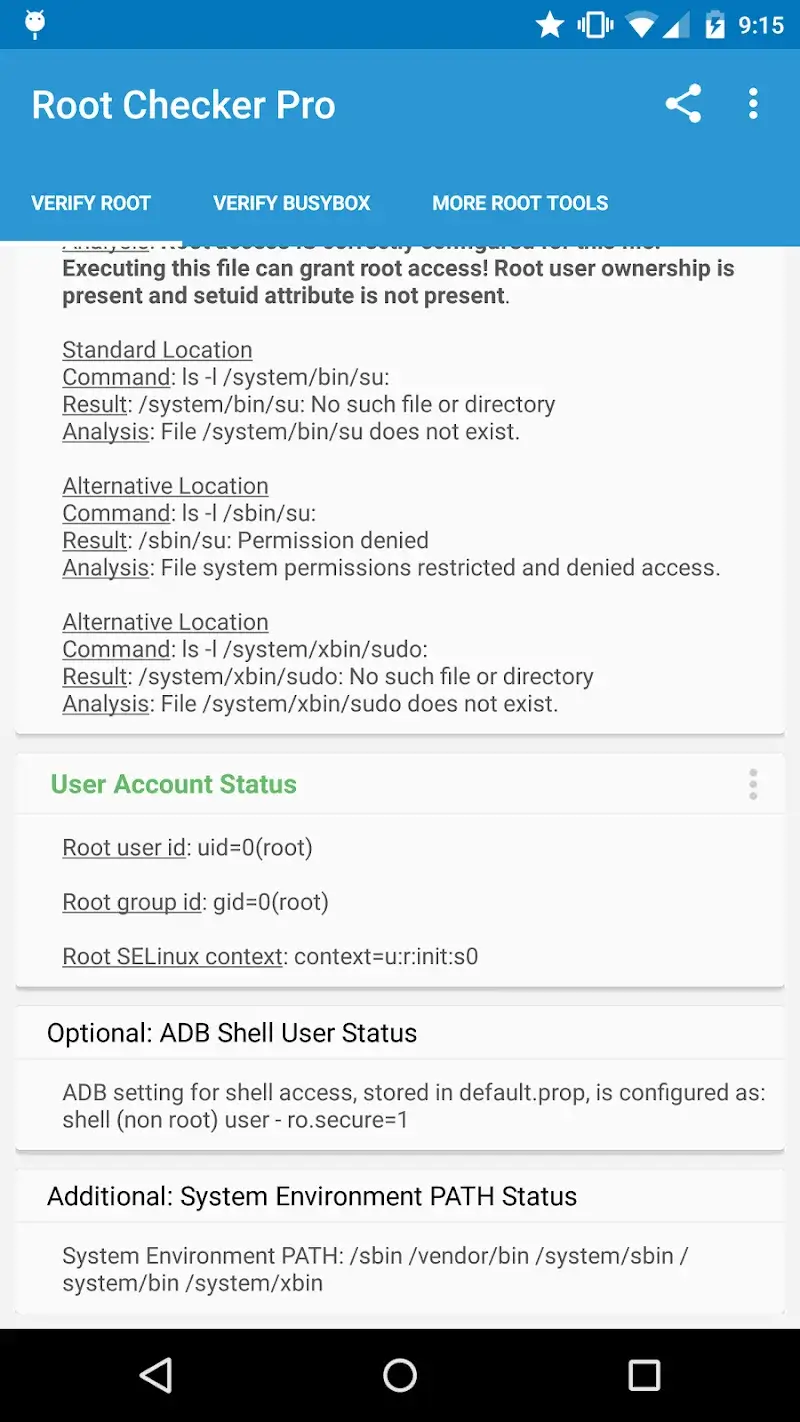Viewport: 800px width, 1422px height.
Task: Select the More Root Tools tab
Action: click(x=520, y=203)
